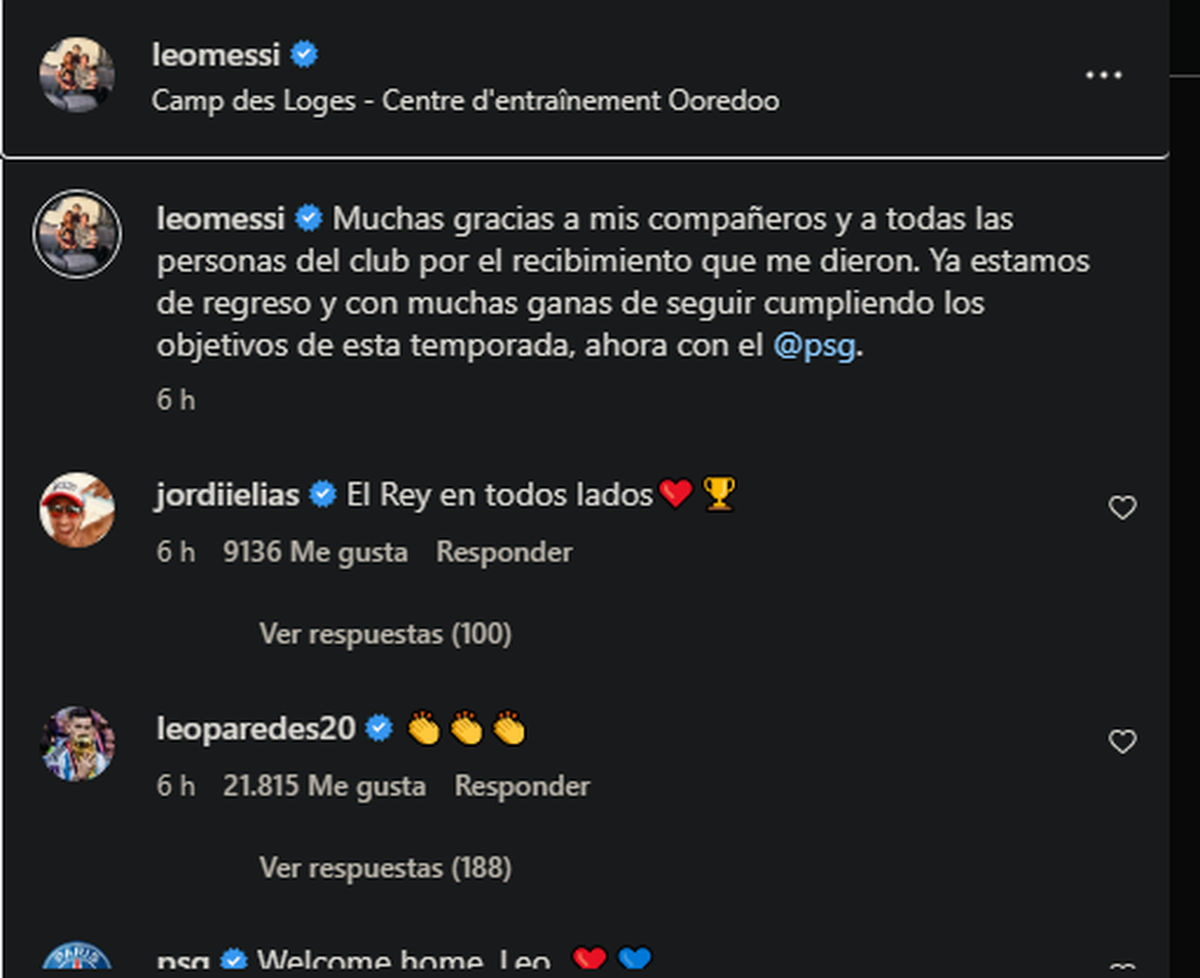Like leoparedes20's clapping comment
This screenshot has height=978, width=1200.
(x=1123, y=741)
